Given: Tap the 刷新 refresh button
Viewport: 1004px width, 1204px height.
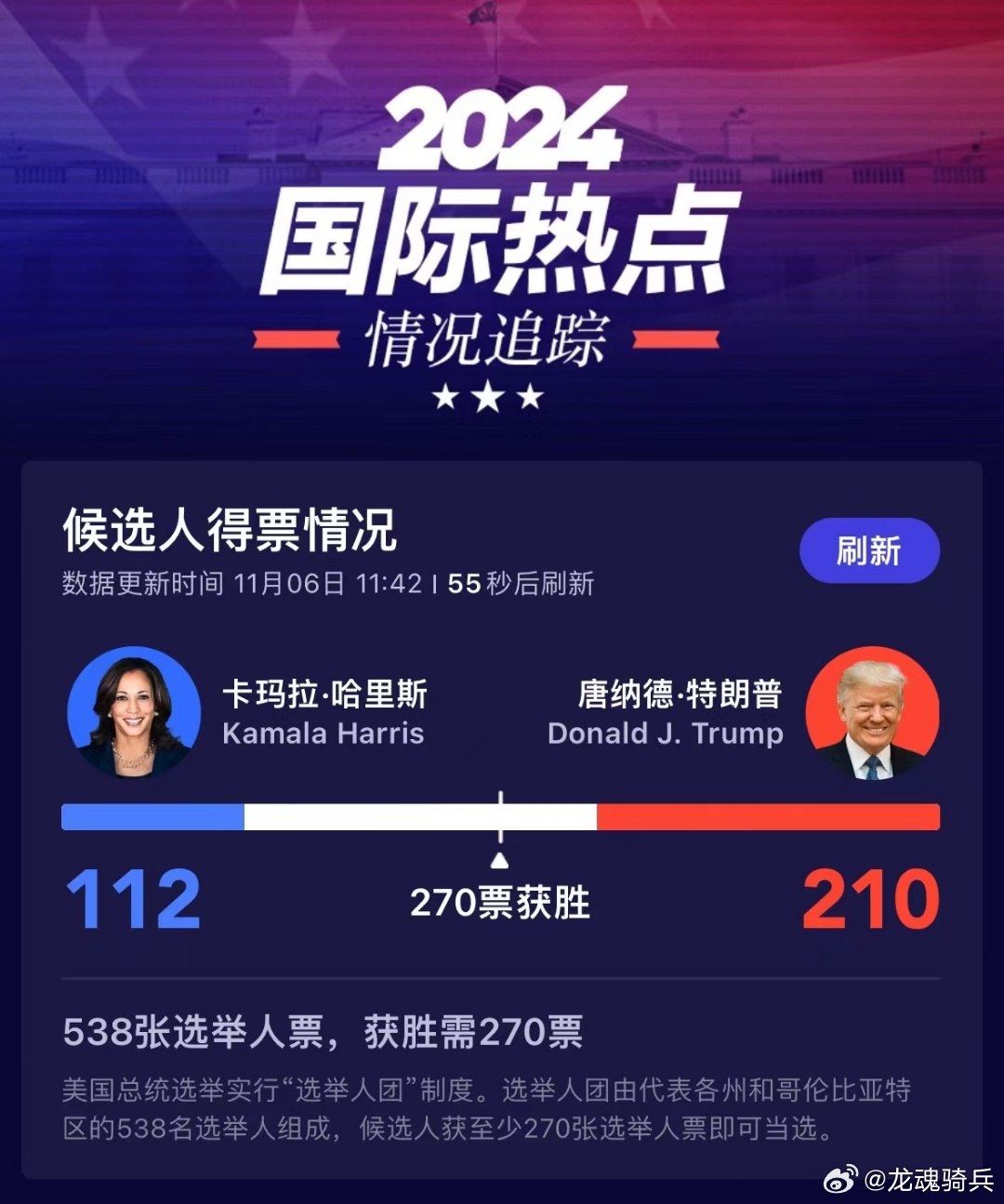Looking at the screenshot, I should pos(869,550).
